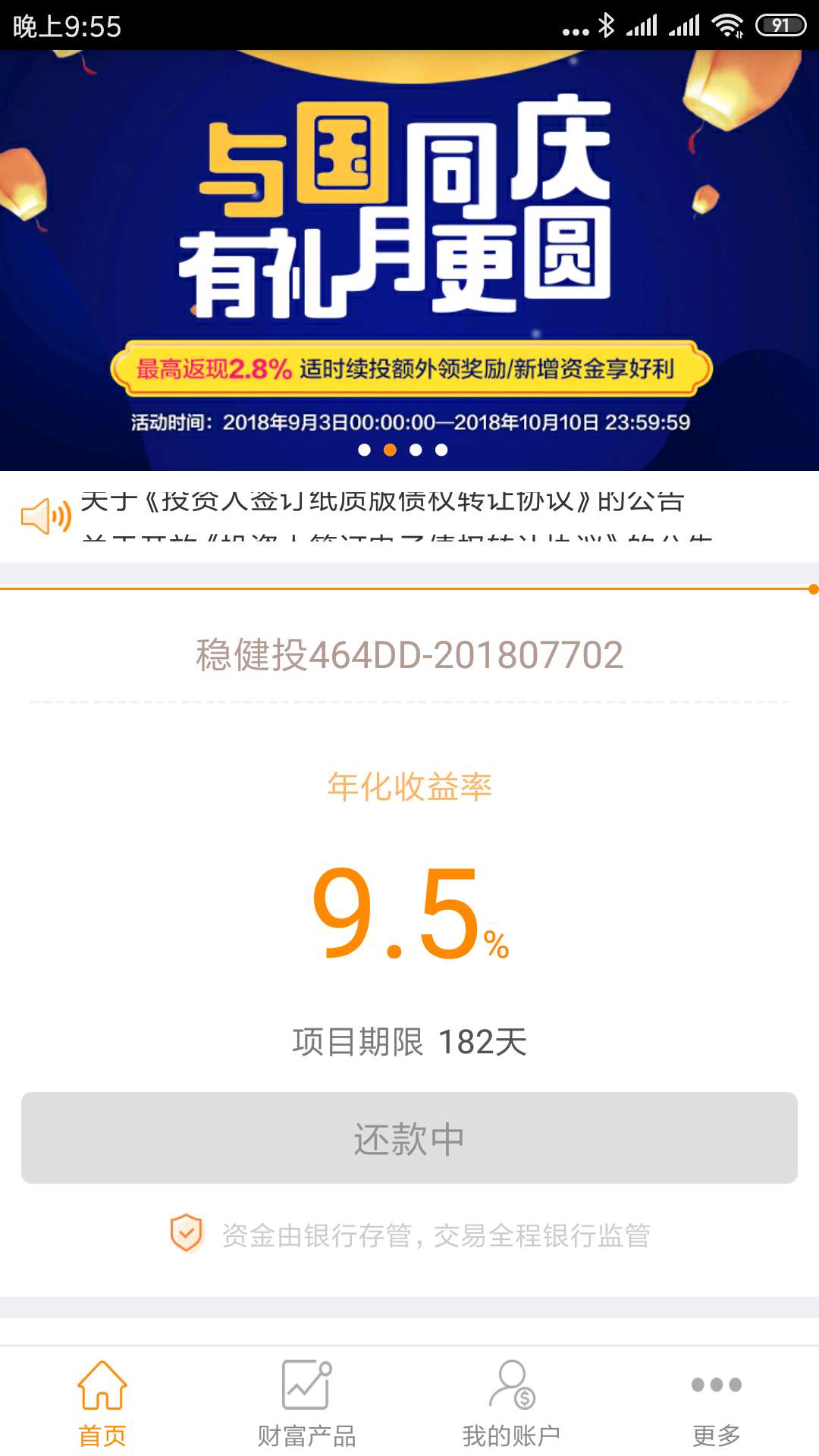Tap the 还款中 status button
The width and height of the screenshot is (819, 1456).
(409, 1137)
